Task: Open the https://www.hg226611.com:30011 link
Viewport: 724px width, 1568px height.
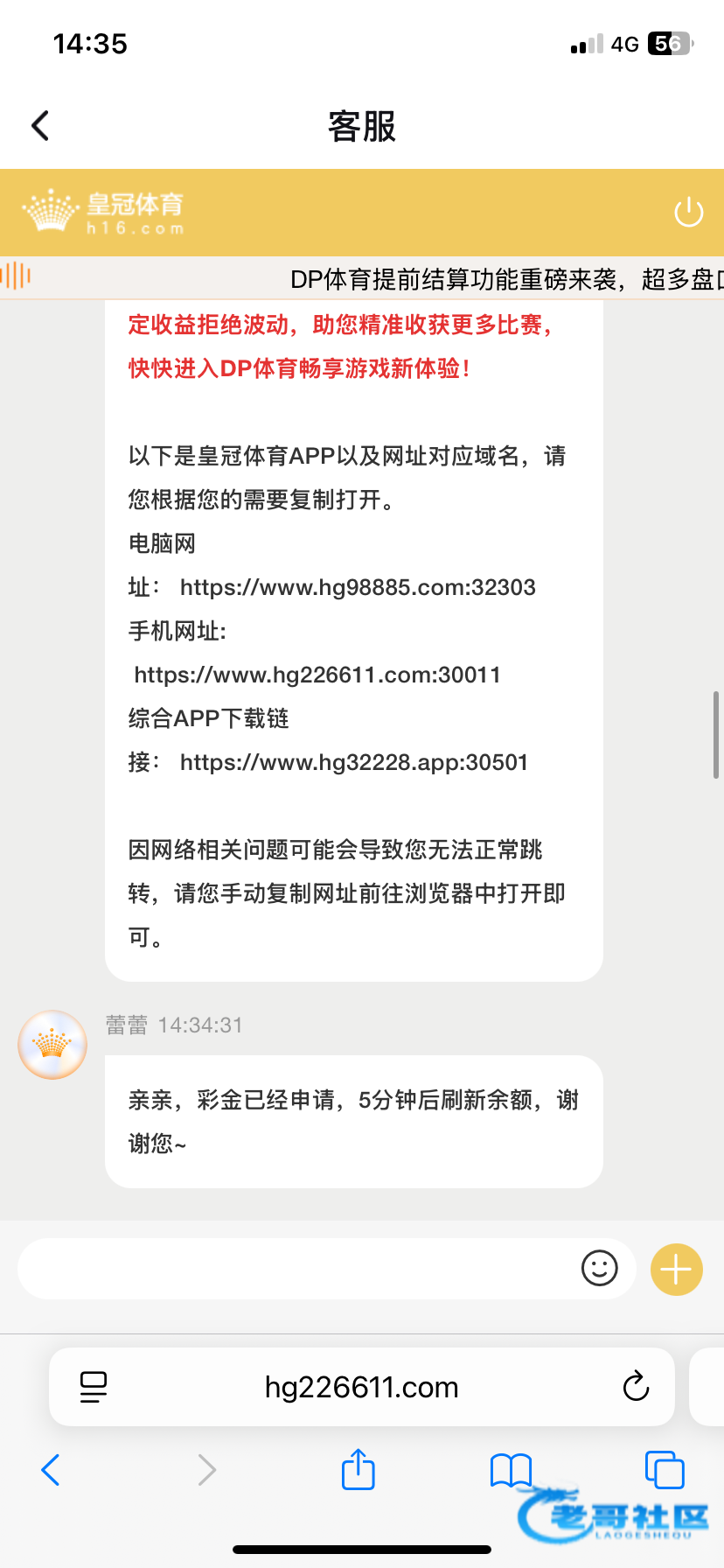Action: pyautogui.click(x=317, y=675)
